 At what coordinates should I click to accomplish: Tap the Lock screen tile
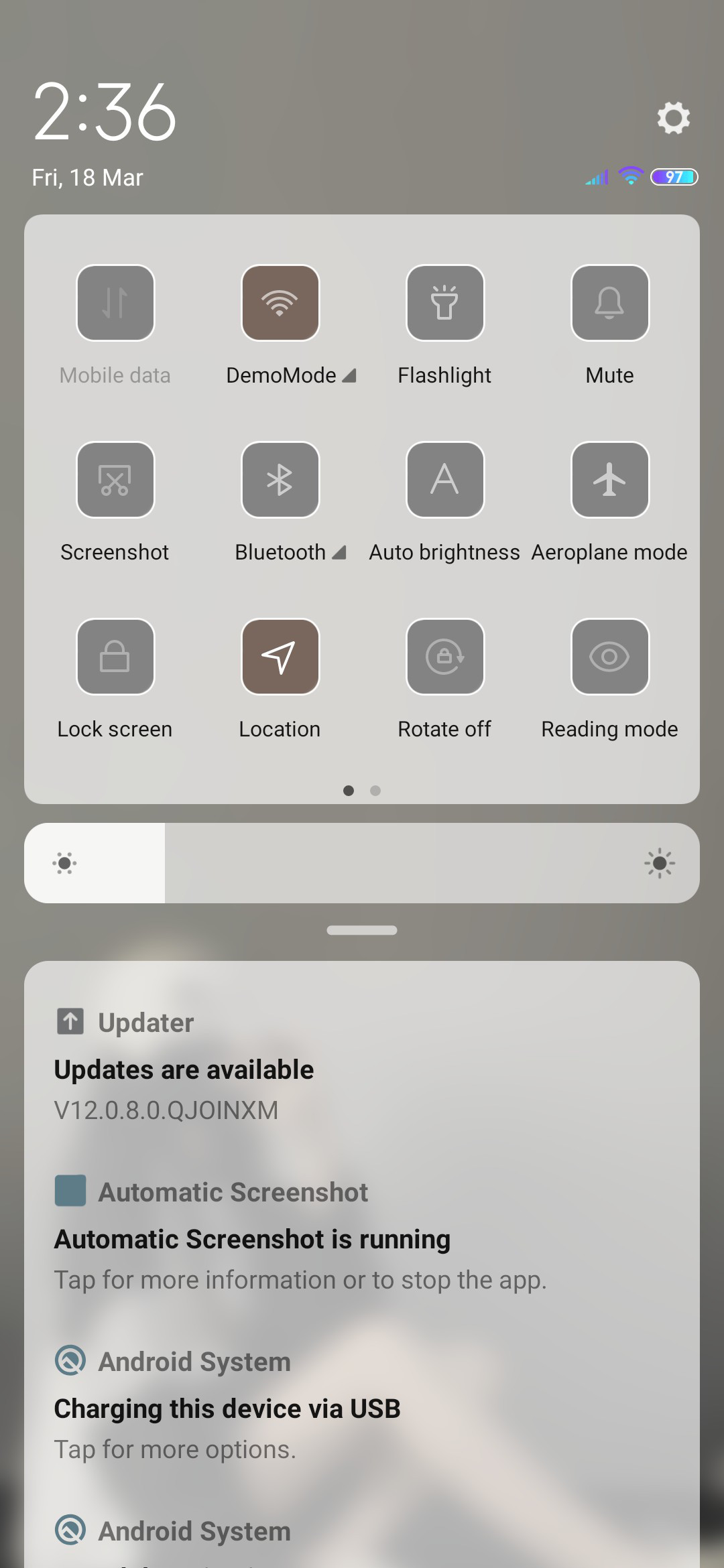115,657
